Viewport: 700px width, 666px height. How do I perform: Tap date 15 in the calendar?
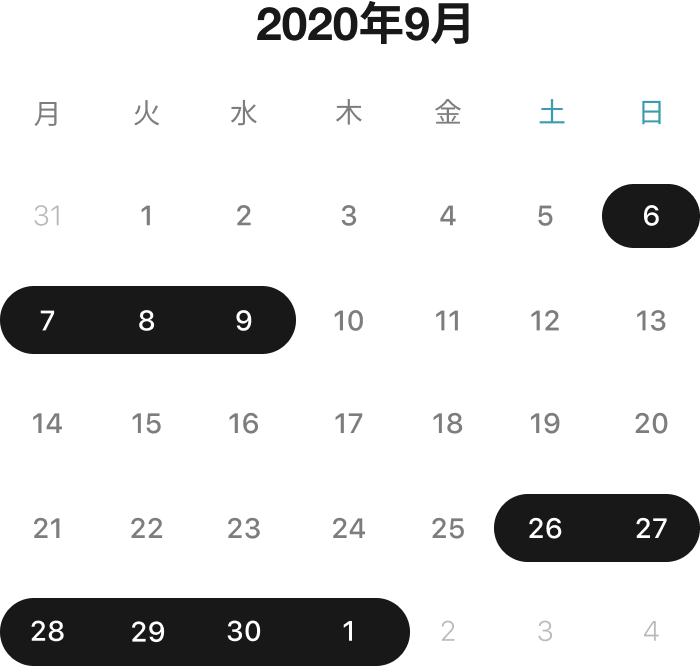(146, 424)
